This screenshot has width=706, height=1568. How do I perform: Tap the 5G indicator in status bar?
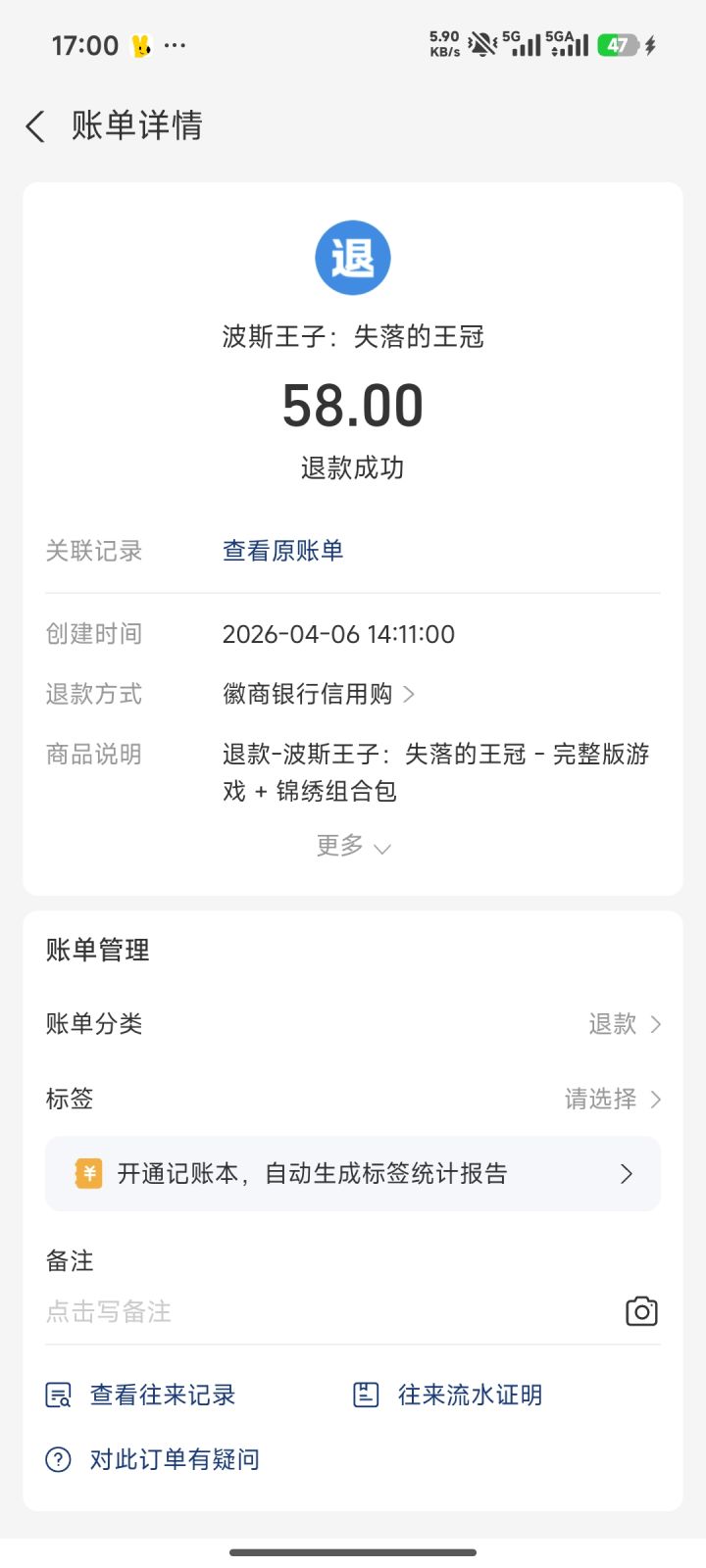(x=513, y=41)
